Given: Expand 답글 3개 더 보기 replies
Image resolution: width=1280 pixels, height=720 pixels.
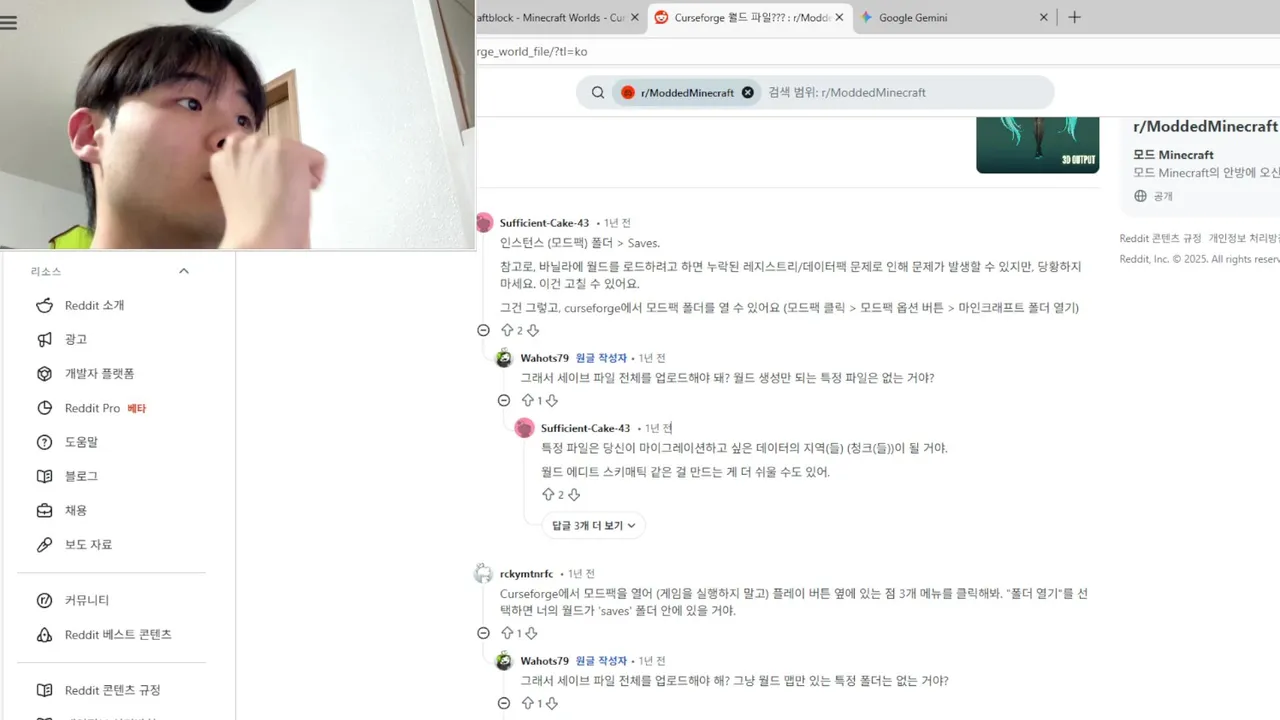Looking at the screenshot, I should click(594, 525).
